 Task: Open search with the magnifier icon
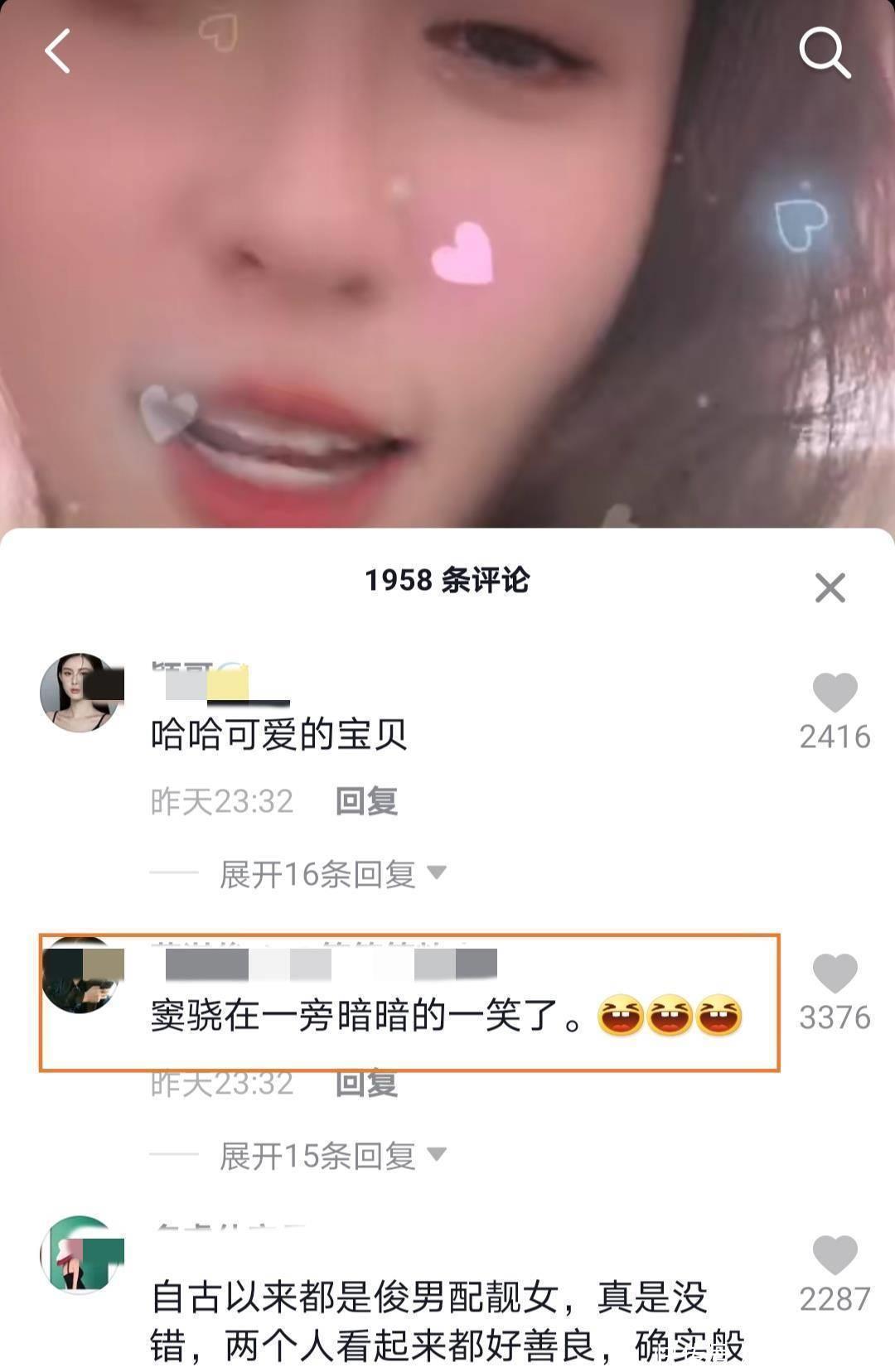coord(824,51)
